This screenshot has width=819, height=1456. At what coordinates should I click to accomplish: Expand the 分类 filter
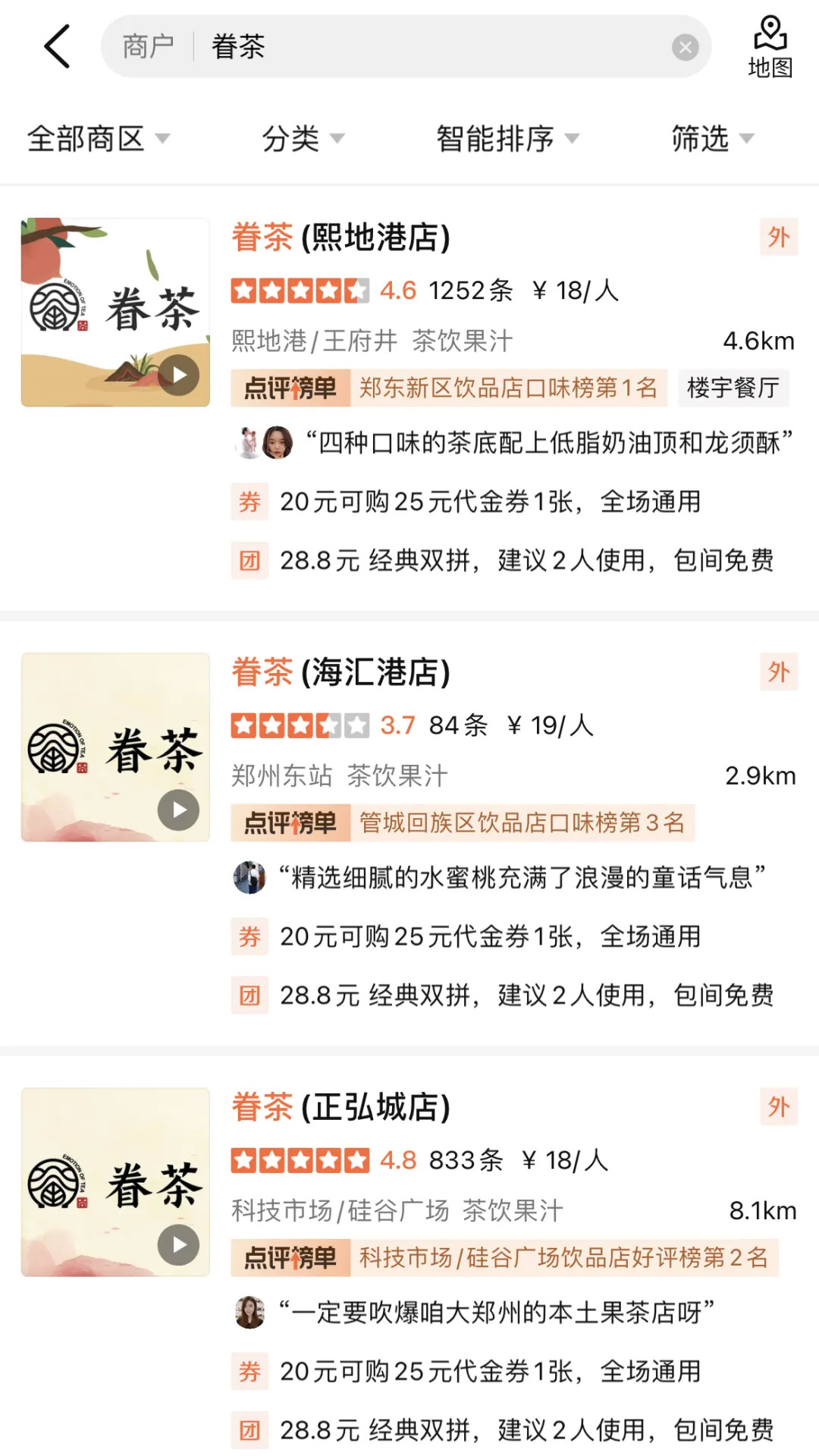click(x=303, y=139)
